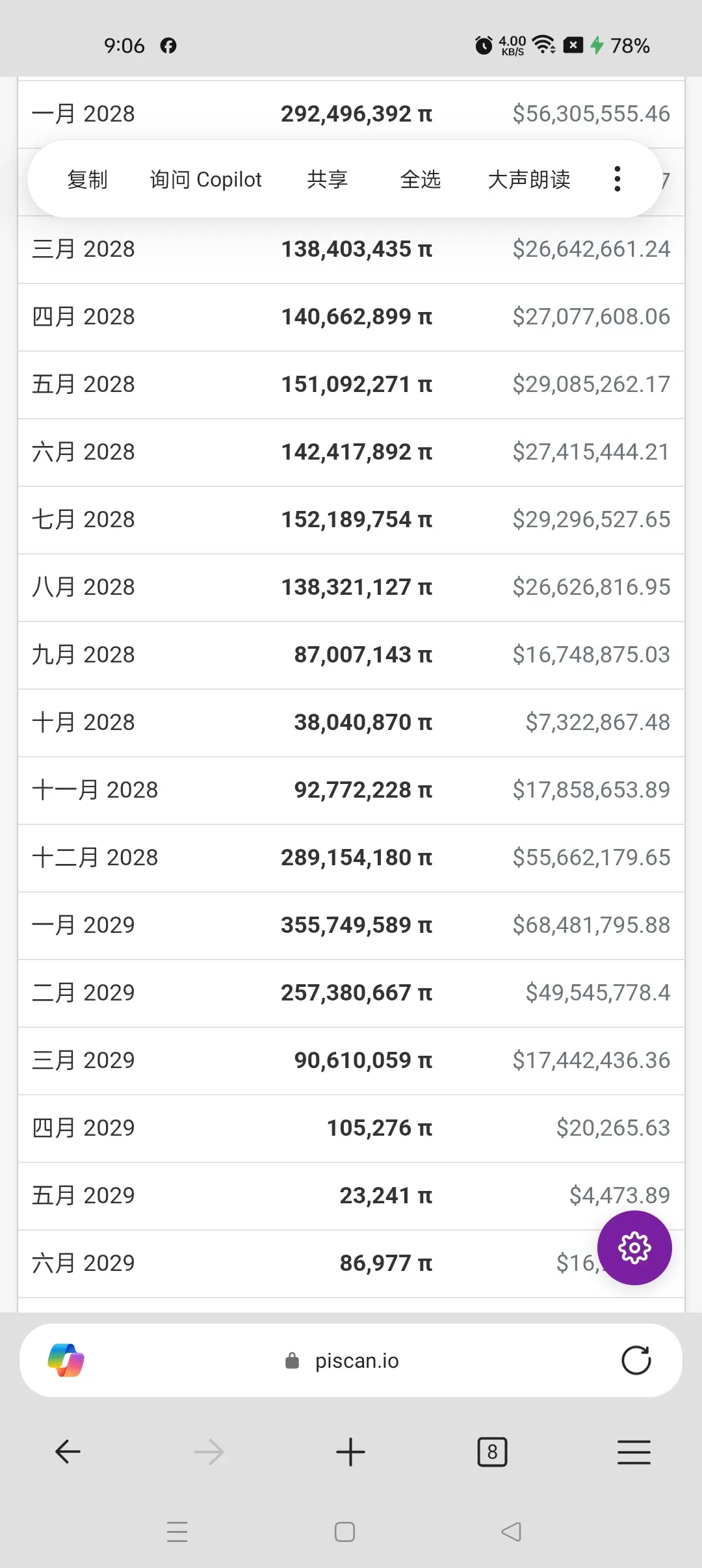Screen dimensions: 702x1568
Task: Tap 大声朗读 to read aloud
Action: point(529,179)
